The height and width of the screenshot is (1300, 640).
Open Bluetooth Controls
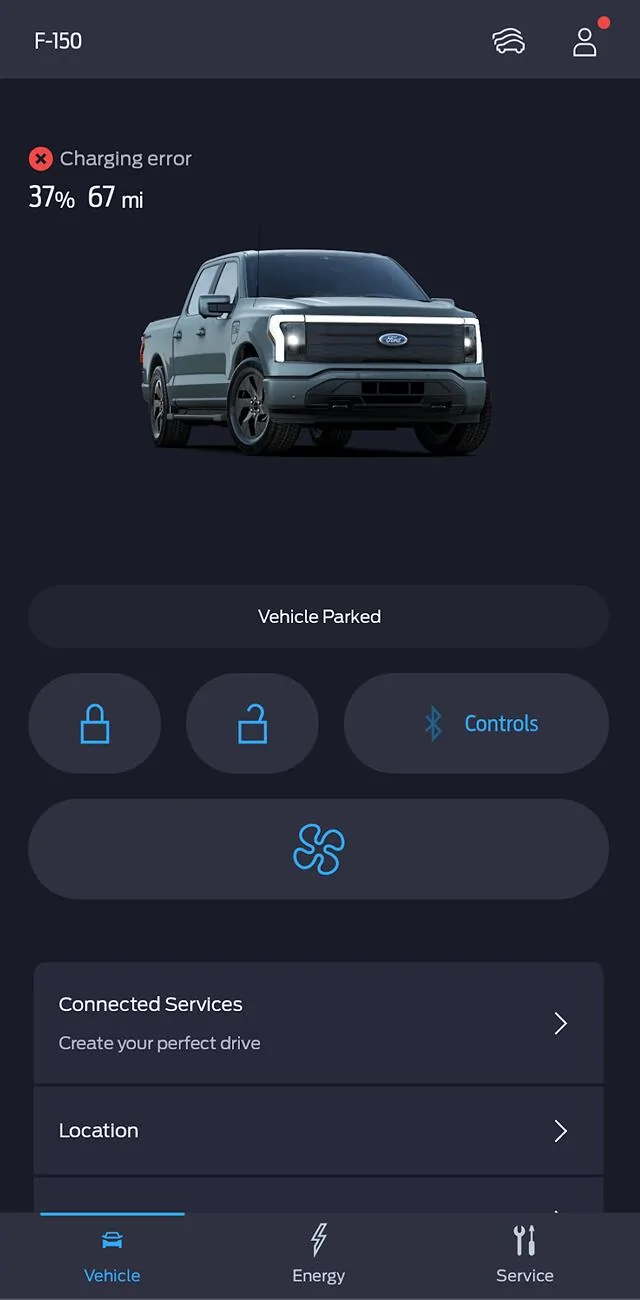[x=476, y=723]
